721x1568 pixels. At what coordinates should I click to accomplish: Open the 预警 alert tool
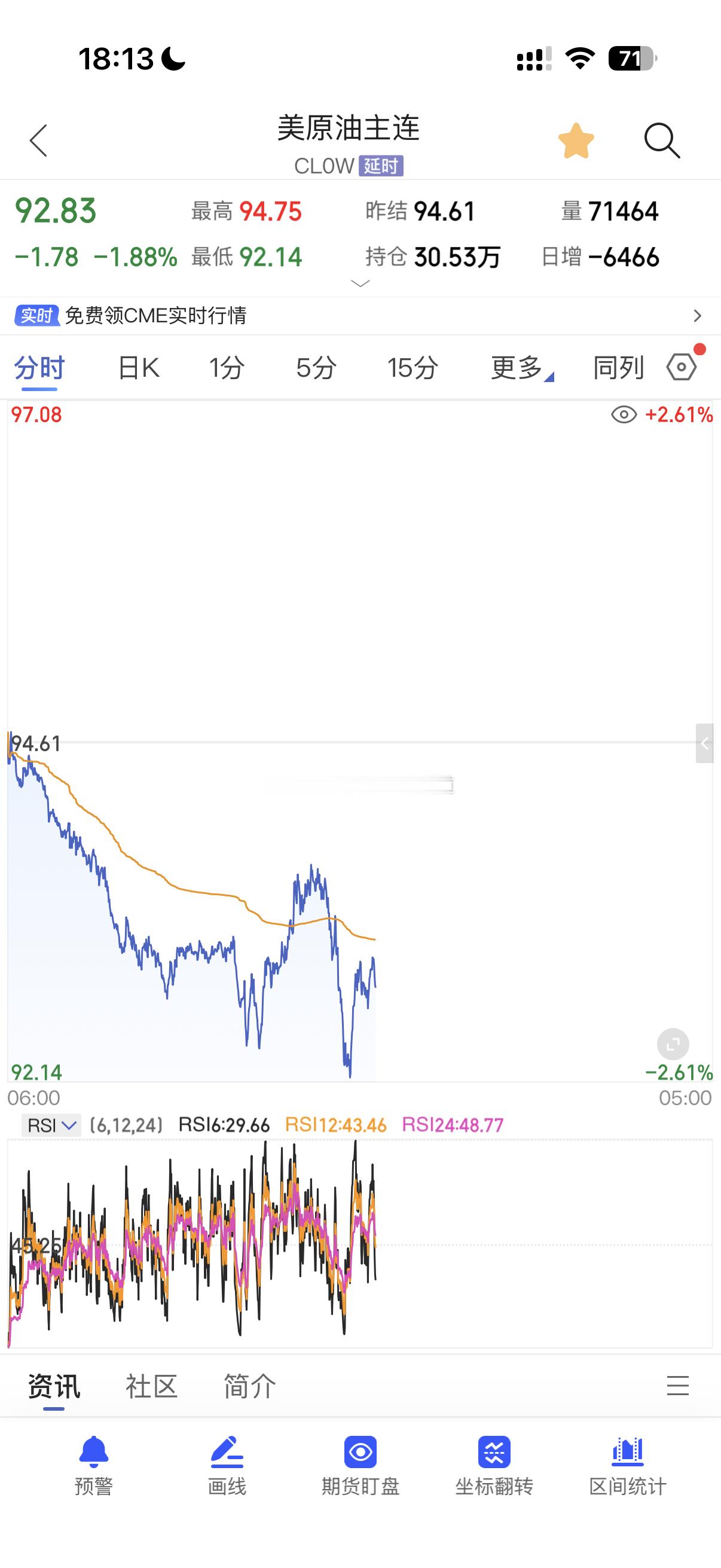point(94,1465)
